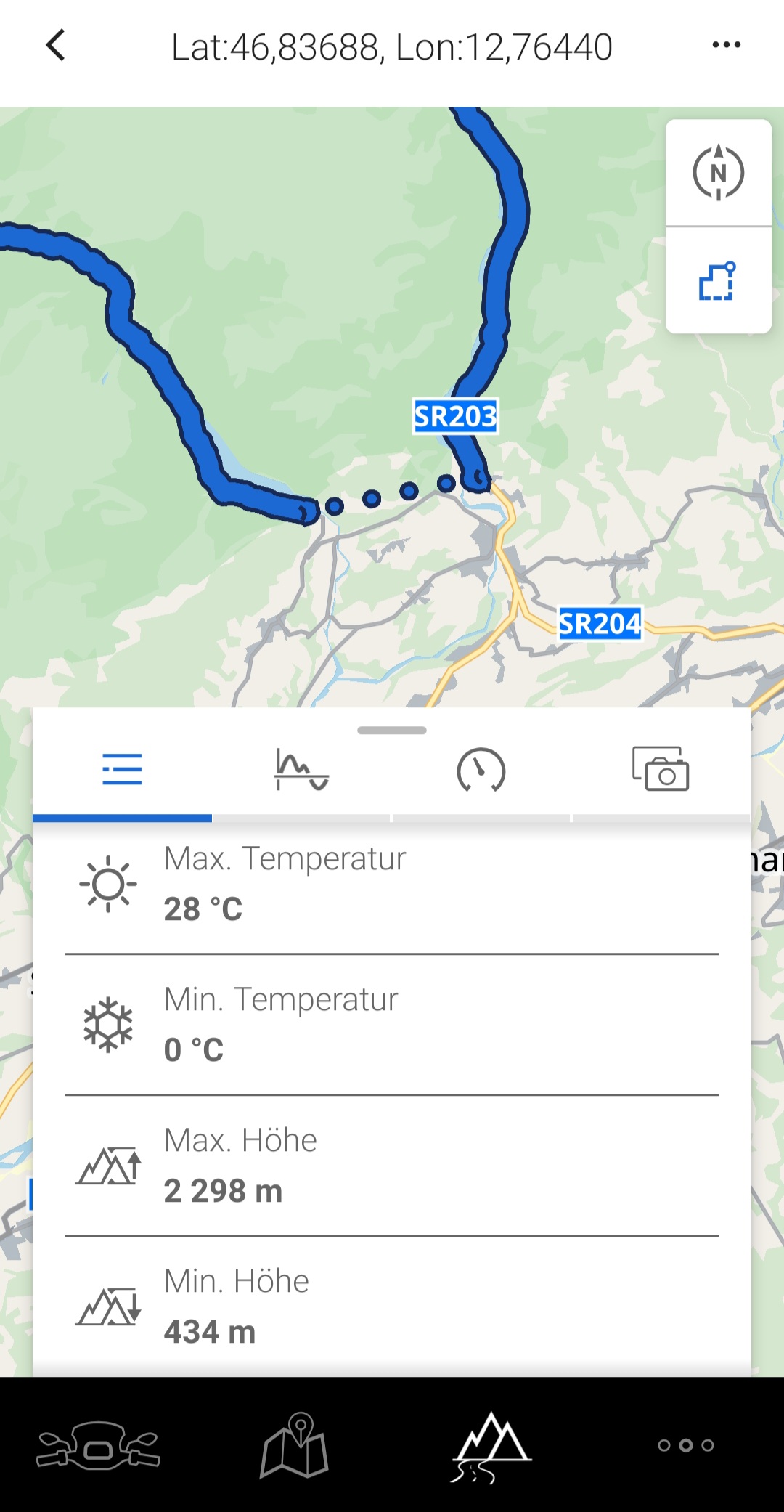The width and height of the screenshot is (784, 1512).
Task: Reset map orientation to north
Action: coord(718,173)
